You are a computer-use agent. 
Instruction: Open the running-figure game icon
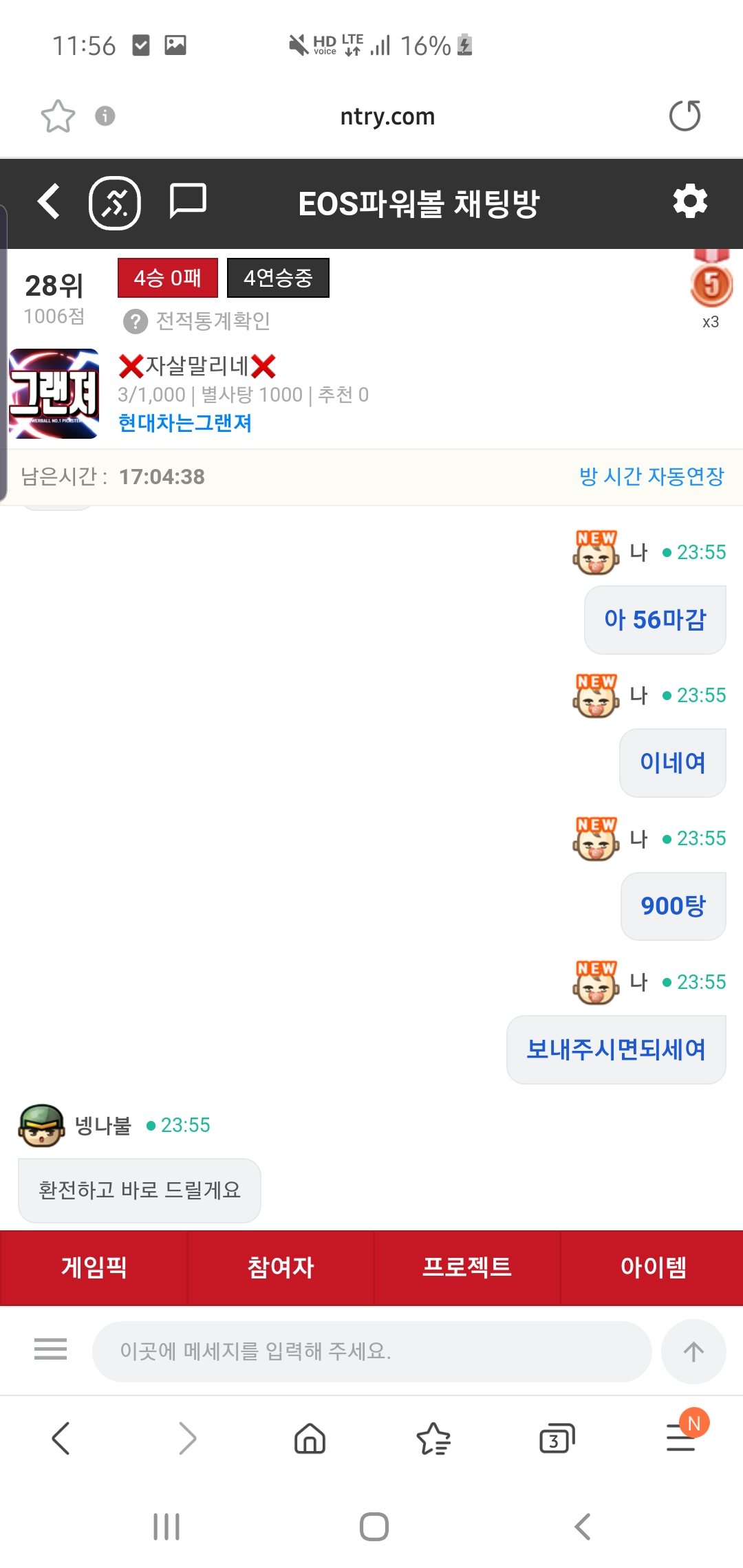tap(115, 203)
